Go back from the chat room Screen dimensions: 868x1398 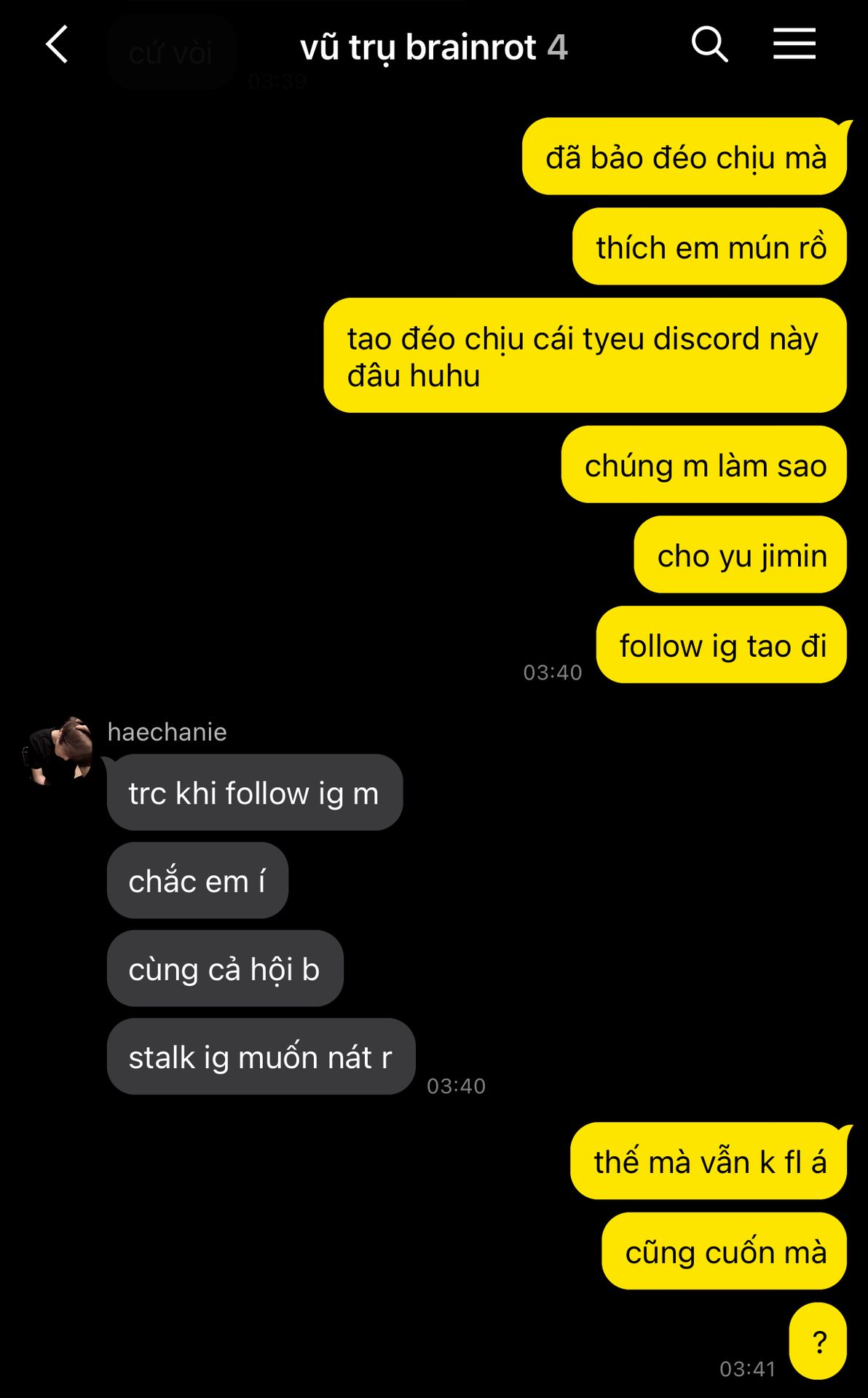57,45
